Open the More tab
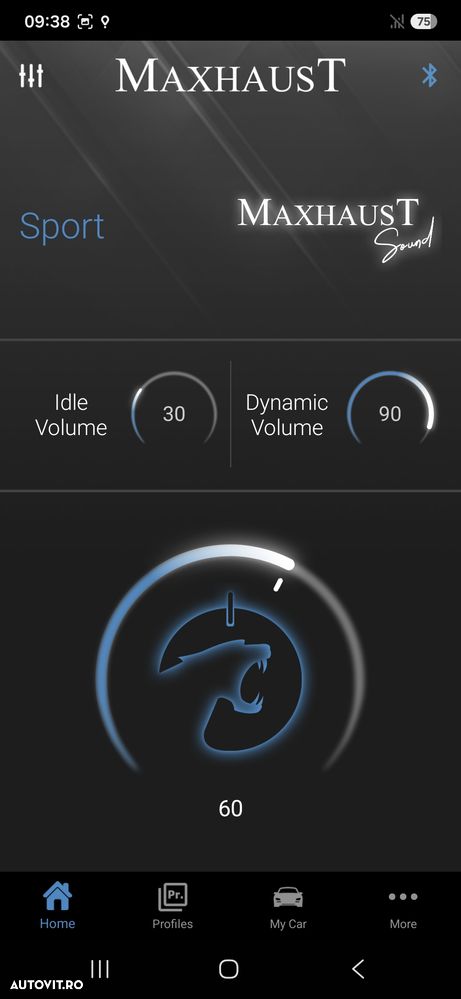Screen dimensions: 461x999 coord(403,907)
